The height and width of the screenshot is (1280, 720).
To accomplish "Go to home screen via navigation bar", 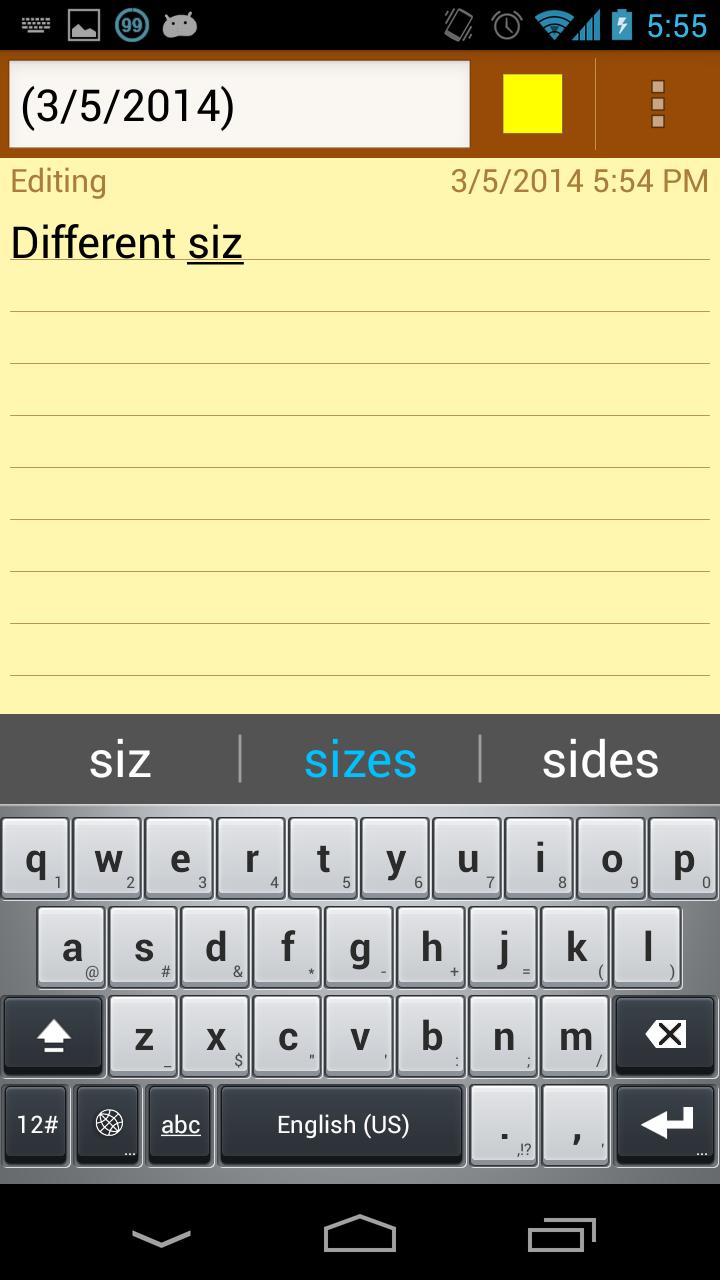I will click(360, 1236).
